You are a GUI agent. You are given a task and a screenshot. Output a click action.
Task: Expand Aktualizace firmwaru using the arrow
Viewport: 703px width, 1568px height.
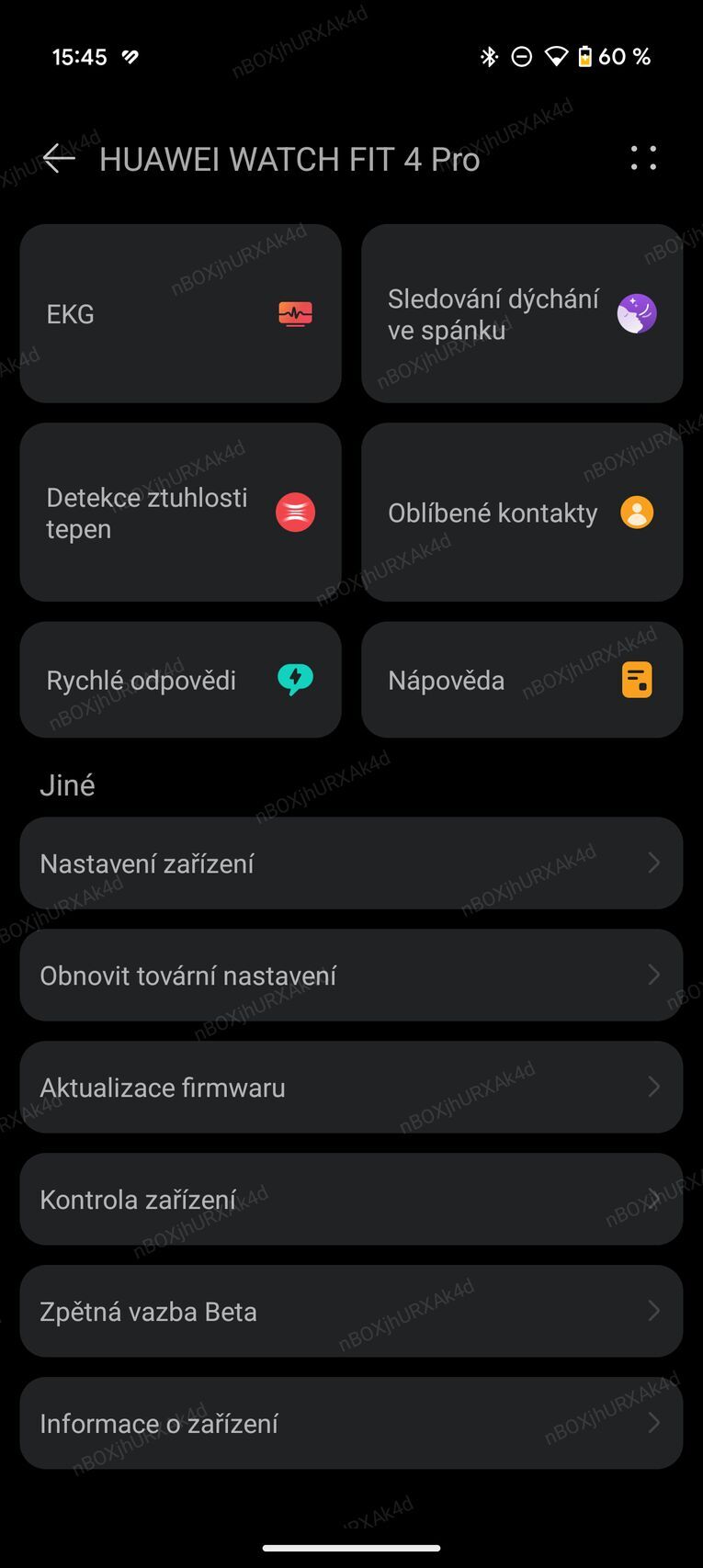(x=653, y=1087)
